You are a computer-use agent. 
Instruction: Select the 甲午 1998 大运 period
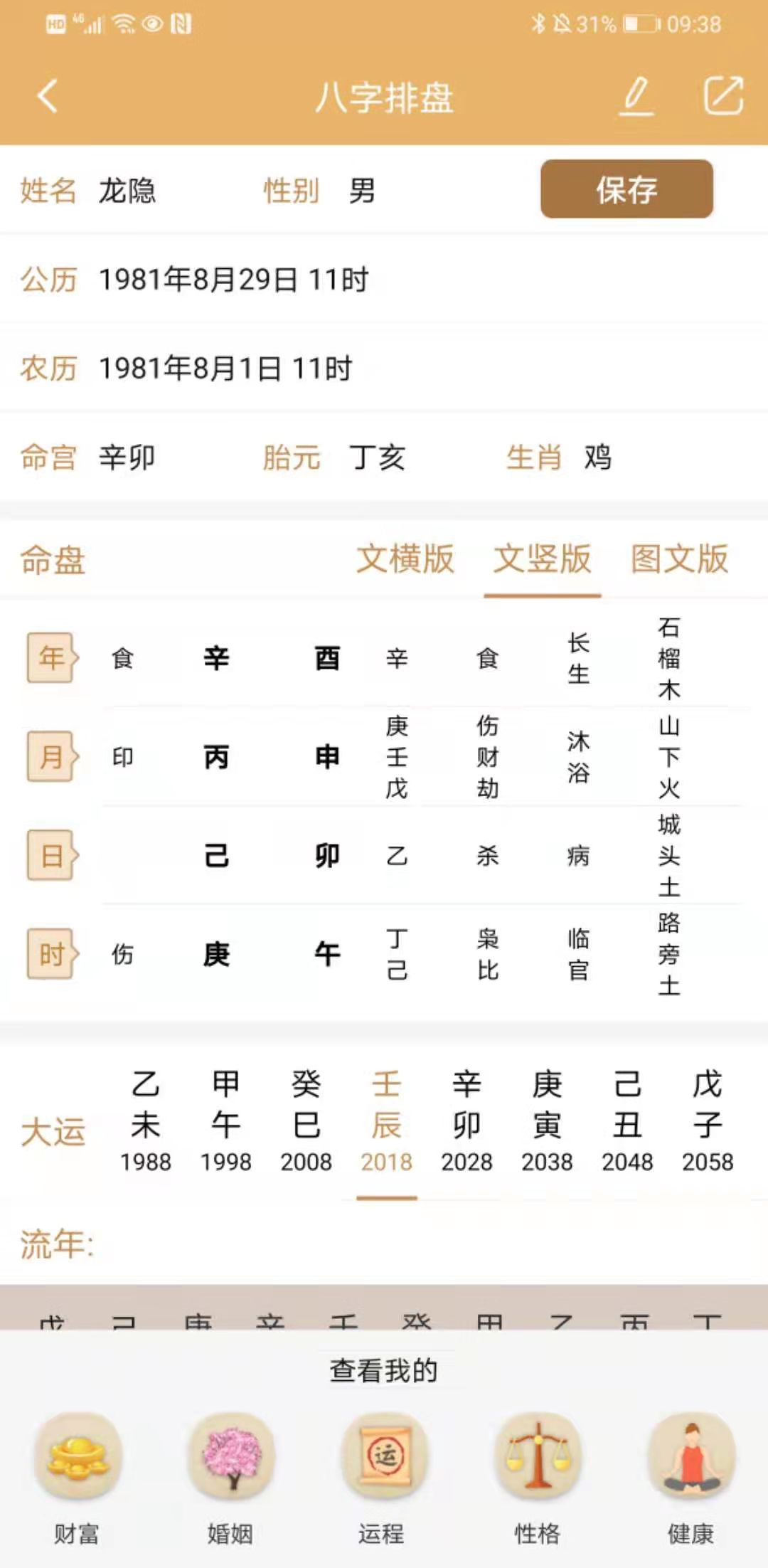pos(226,1122)
